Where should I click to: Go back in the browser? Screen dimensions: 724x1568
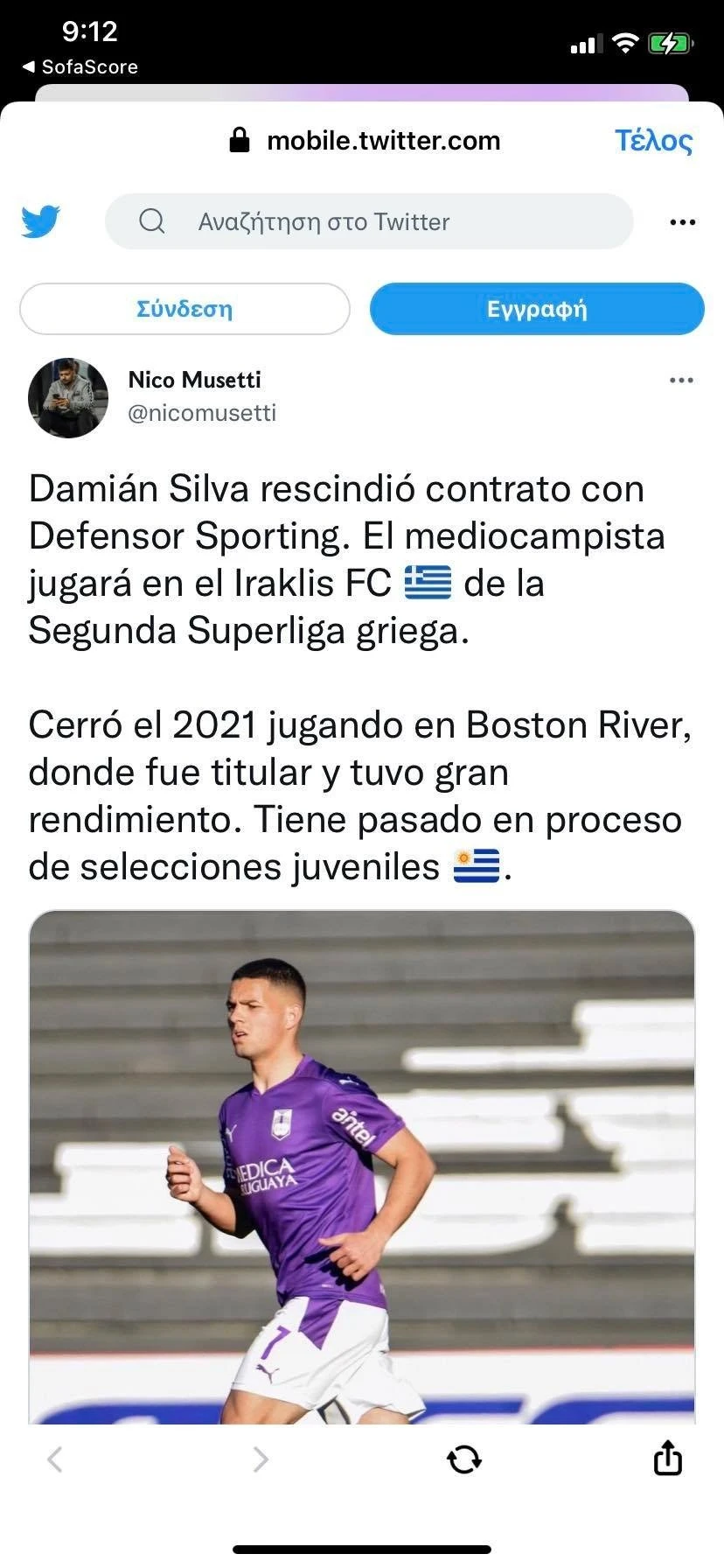(x=55, y=1459)
